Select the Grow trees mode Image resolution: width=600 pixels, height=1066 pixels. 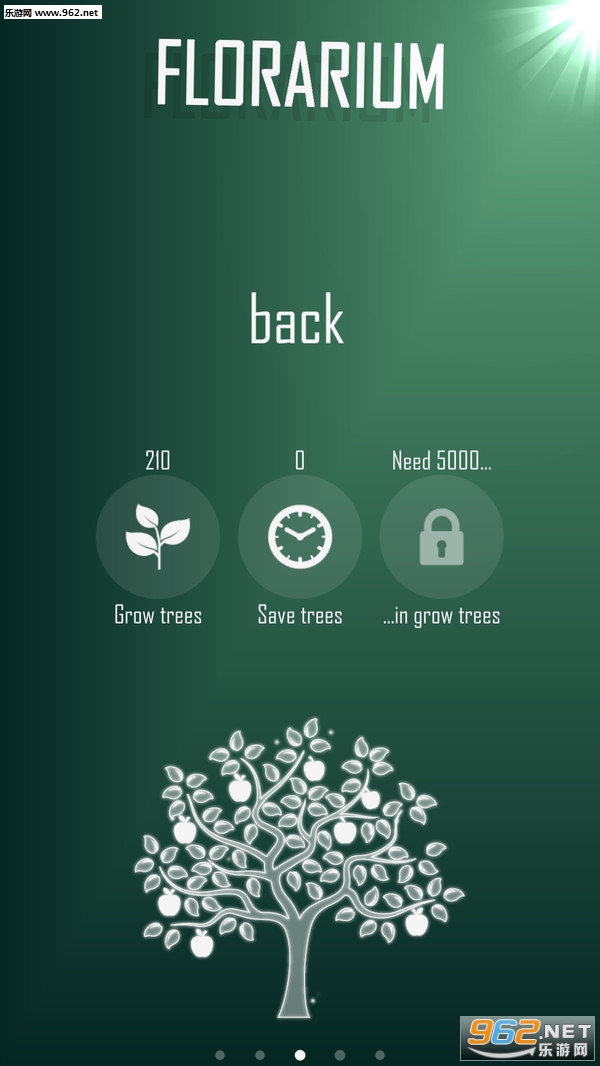tap(158, 537)
